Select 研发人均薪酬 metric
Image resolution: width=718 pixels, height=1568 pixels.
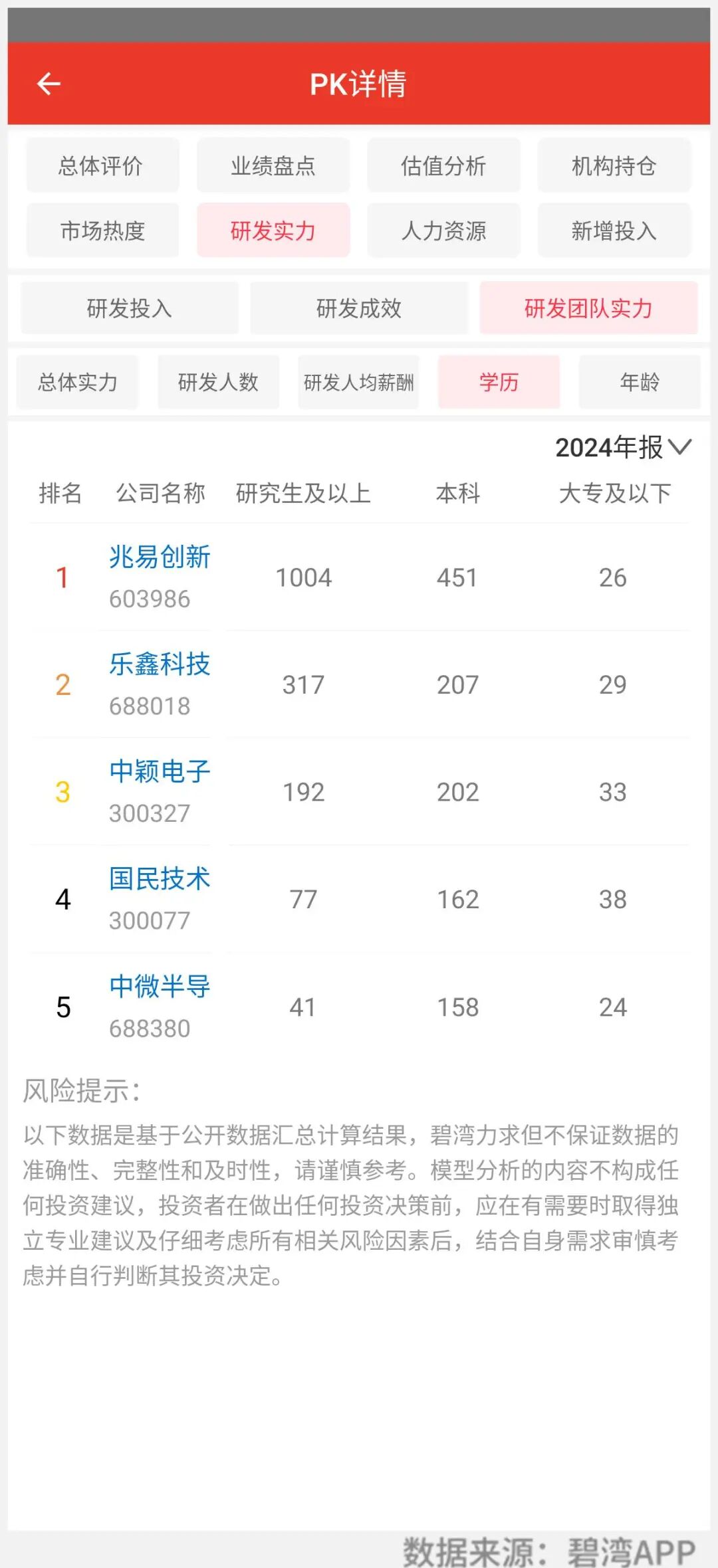tap(358, 381)
